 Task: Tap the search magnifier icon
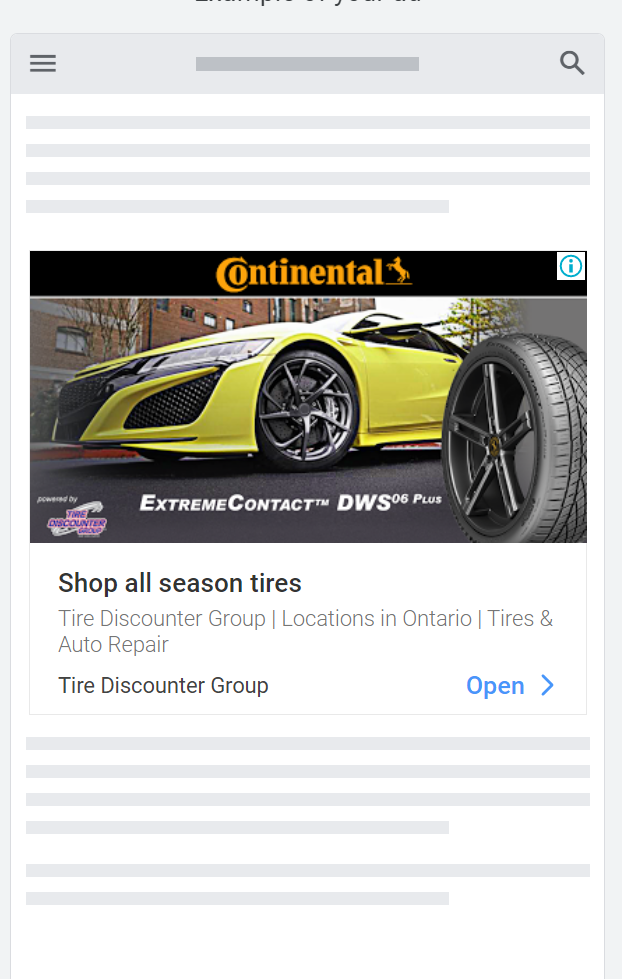click(572, 63)
